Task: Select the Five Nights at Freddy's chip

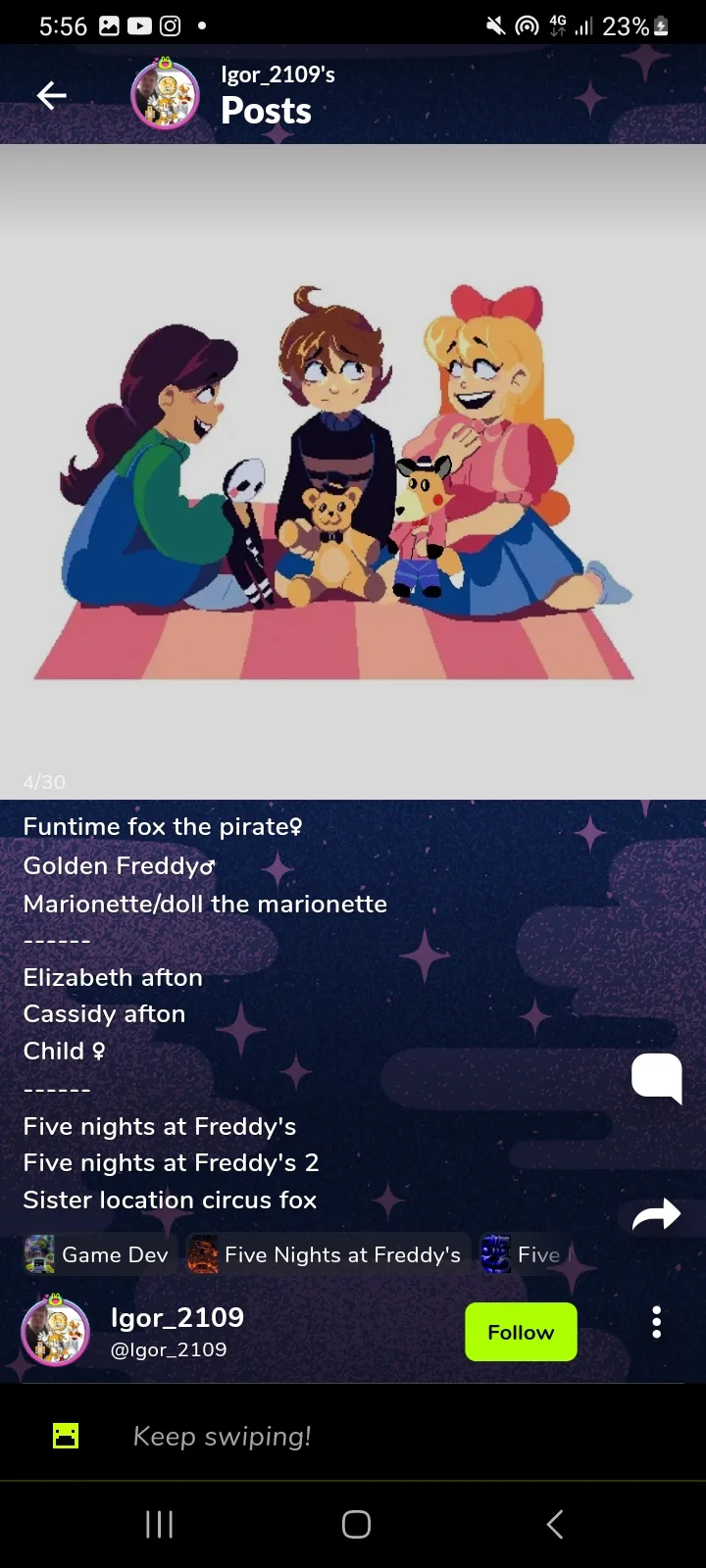Action: [325, 1255]
